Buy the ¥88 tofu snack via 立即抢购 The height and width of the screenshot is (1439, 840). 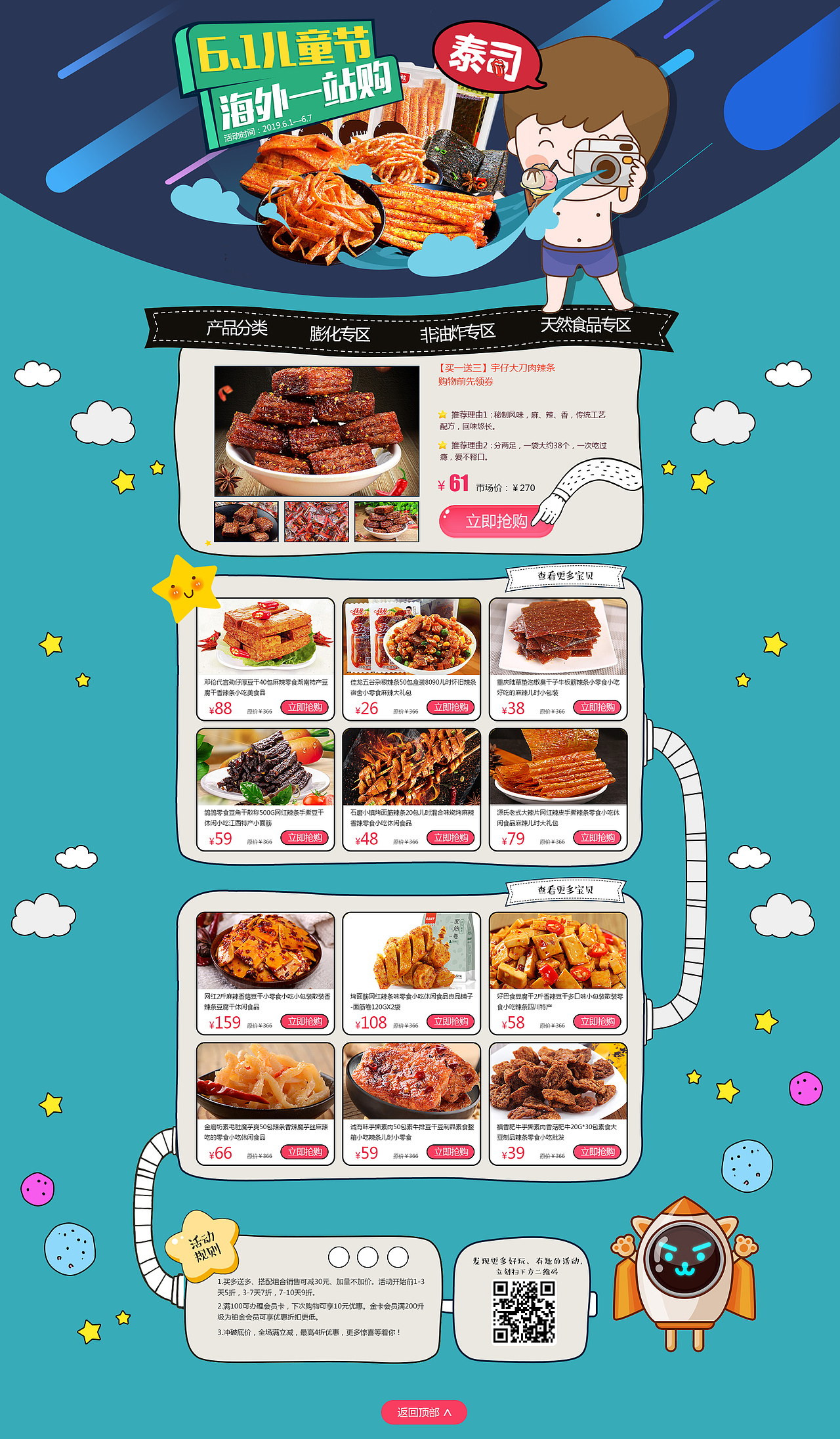coord(305,707)
